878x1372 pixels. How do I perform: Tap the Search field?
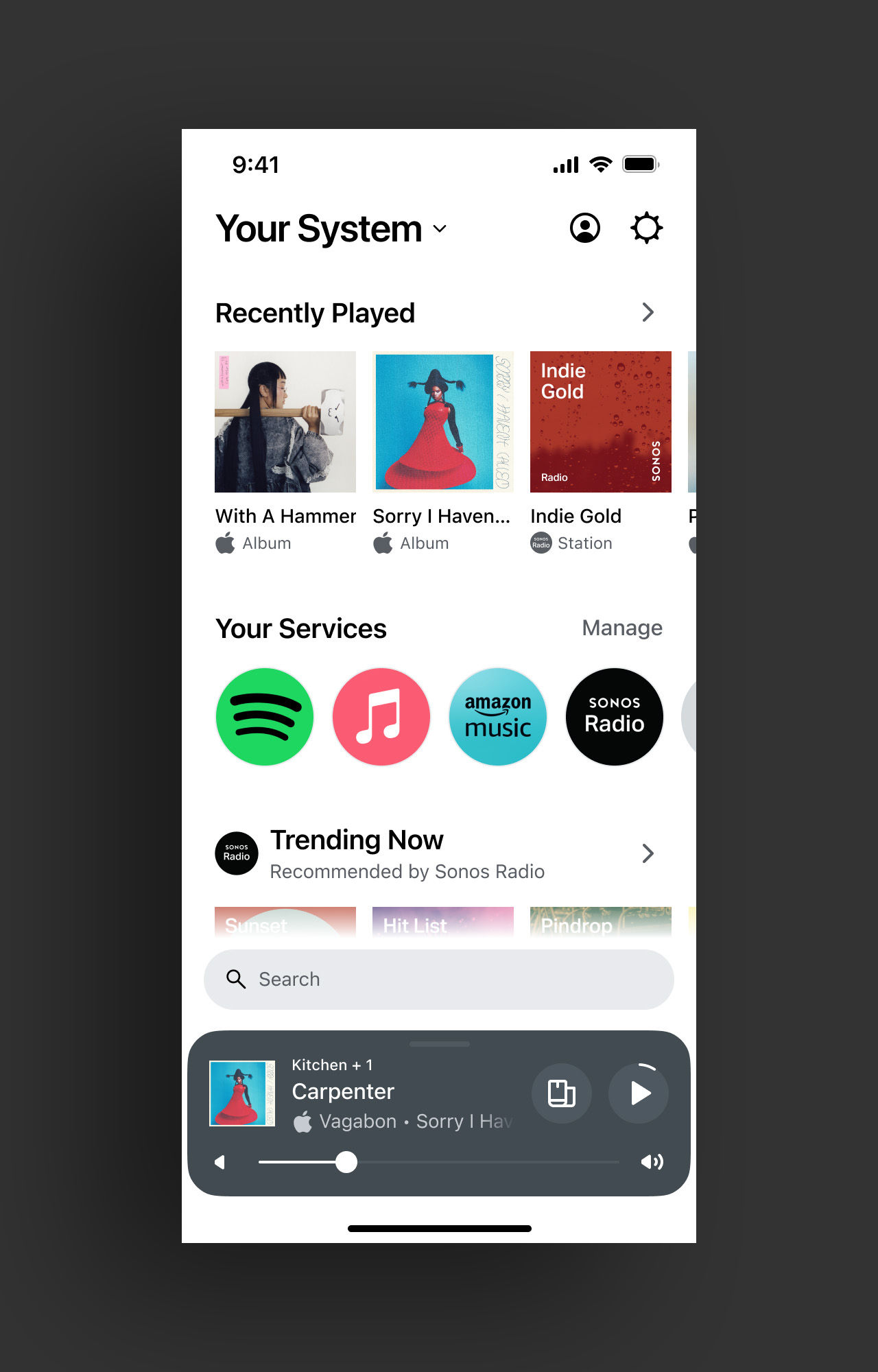pyautogui.click(x=439, y=979)
